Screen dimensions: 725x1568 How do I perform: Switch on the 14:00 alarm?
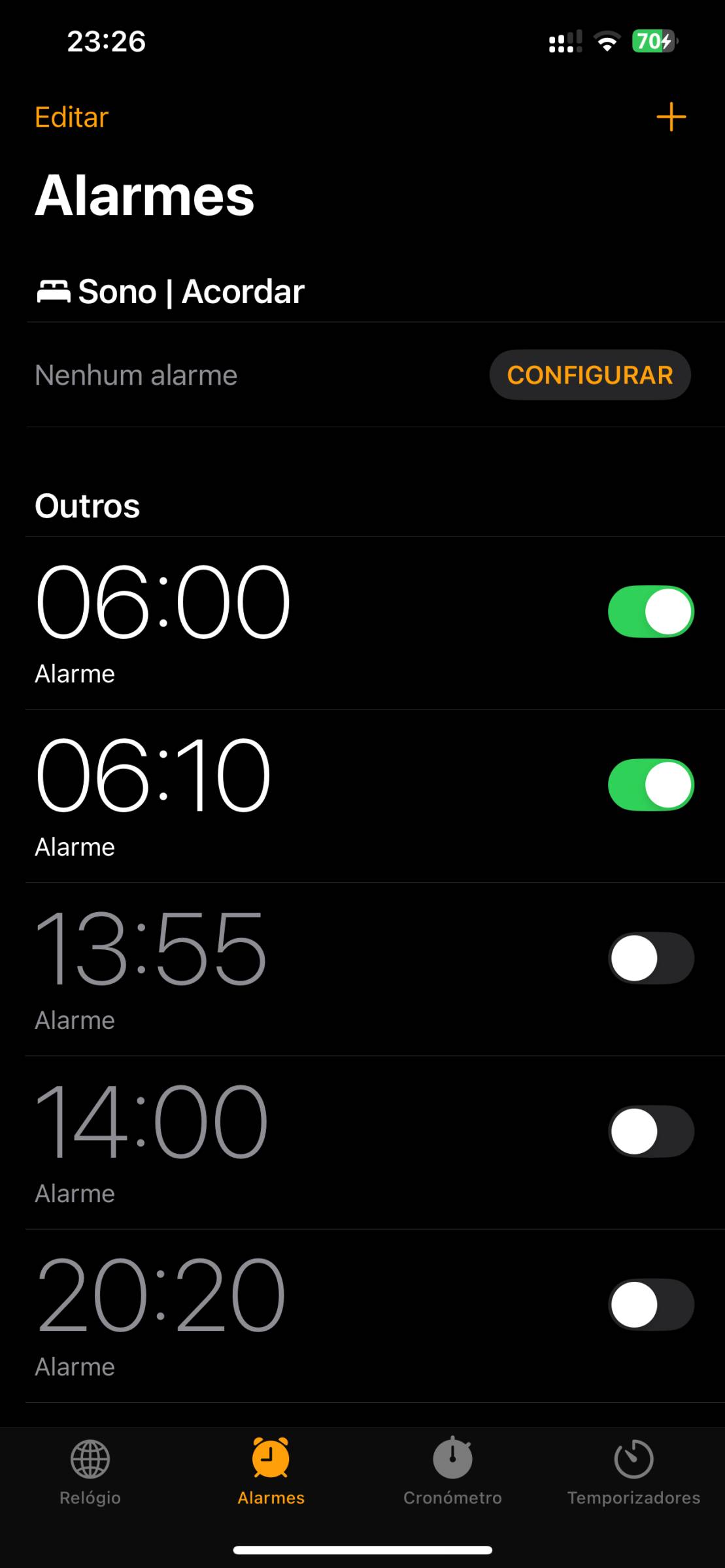(650, 1131)
